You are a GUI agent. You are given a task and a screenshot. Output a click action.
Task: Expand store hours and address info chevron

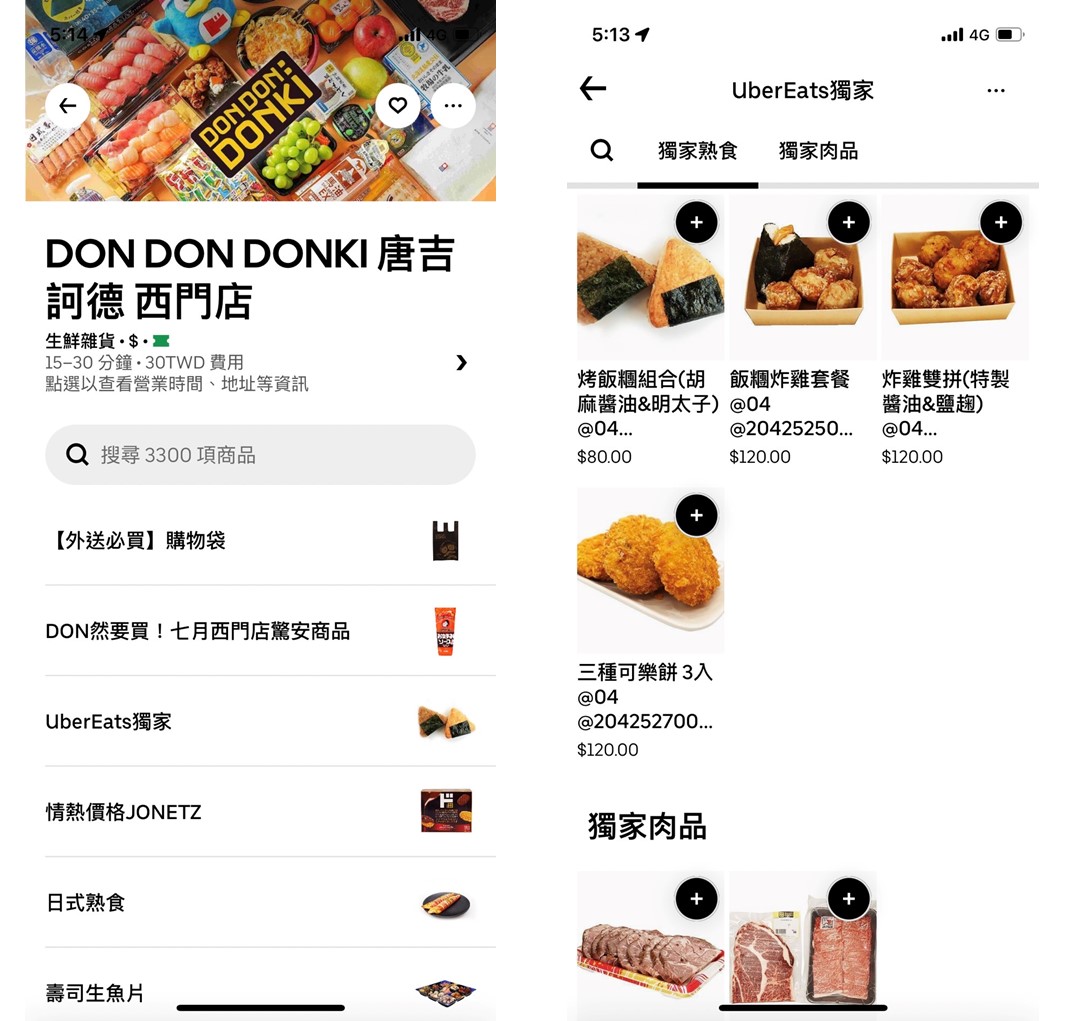point(461,363)
